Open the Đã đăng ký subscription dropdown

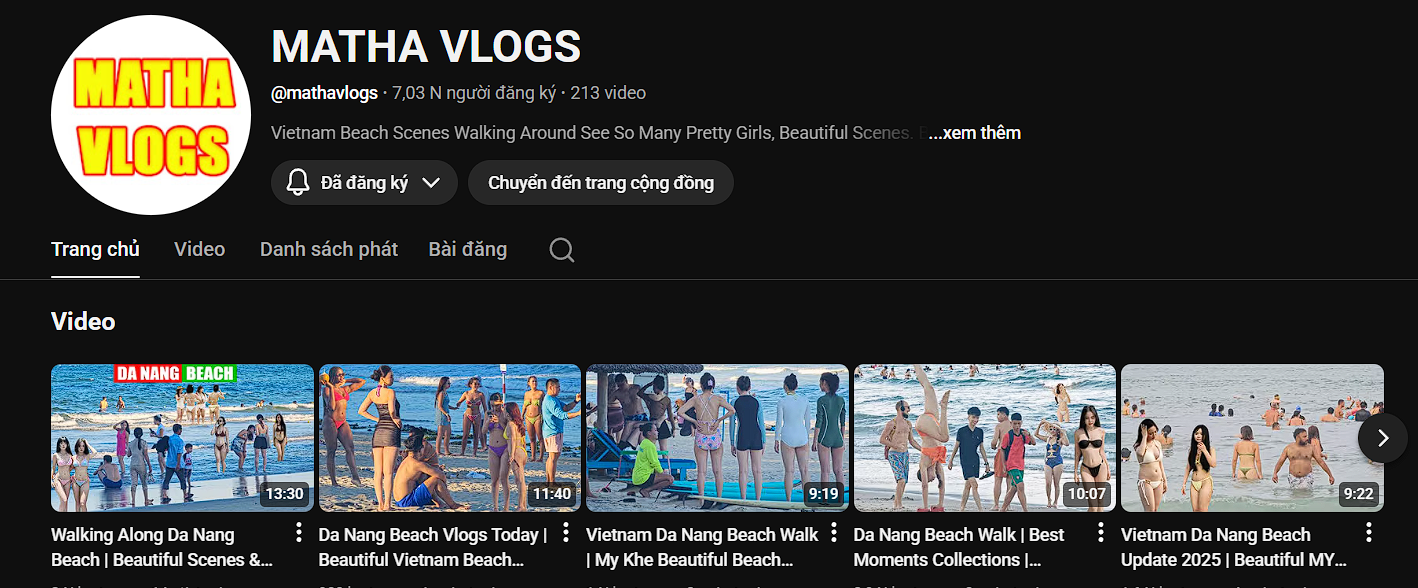(x=364, y=183)
